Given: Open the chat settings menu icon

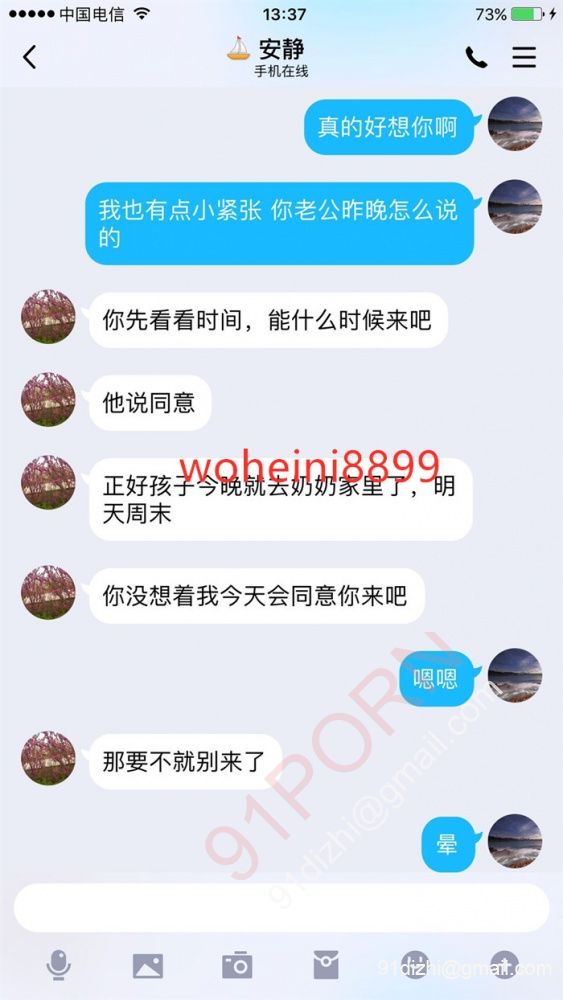Looking at the screenshot, I should pyautogui.click(x=523, y=57).
